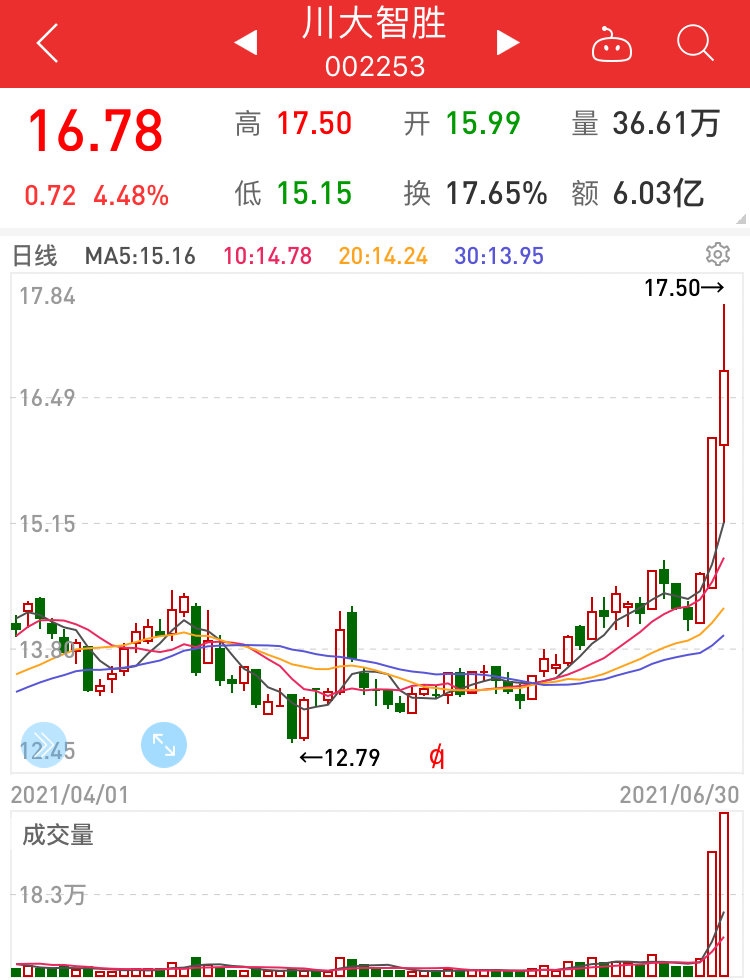
Task: Switch to the next stock
Action: click(x=508, y=43)
